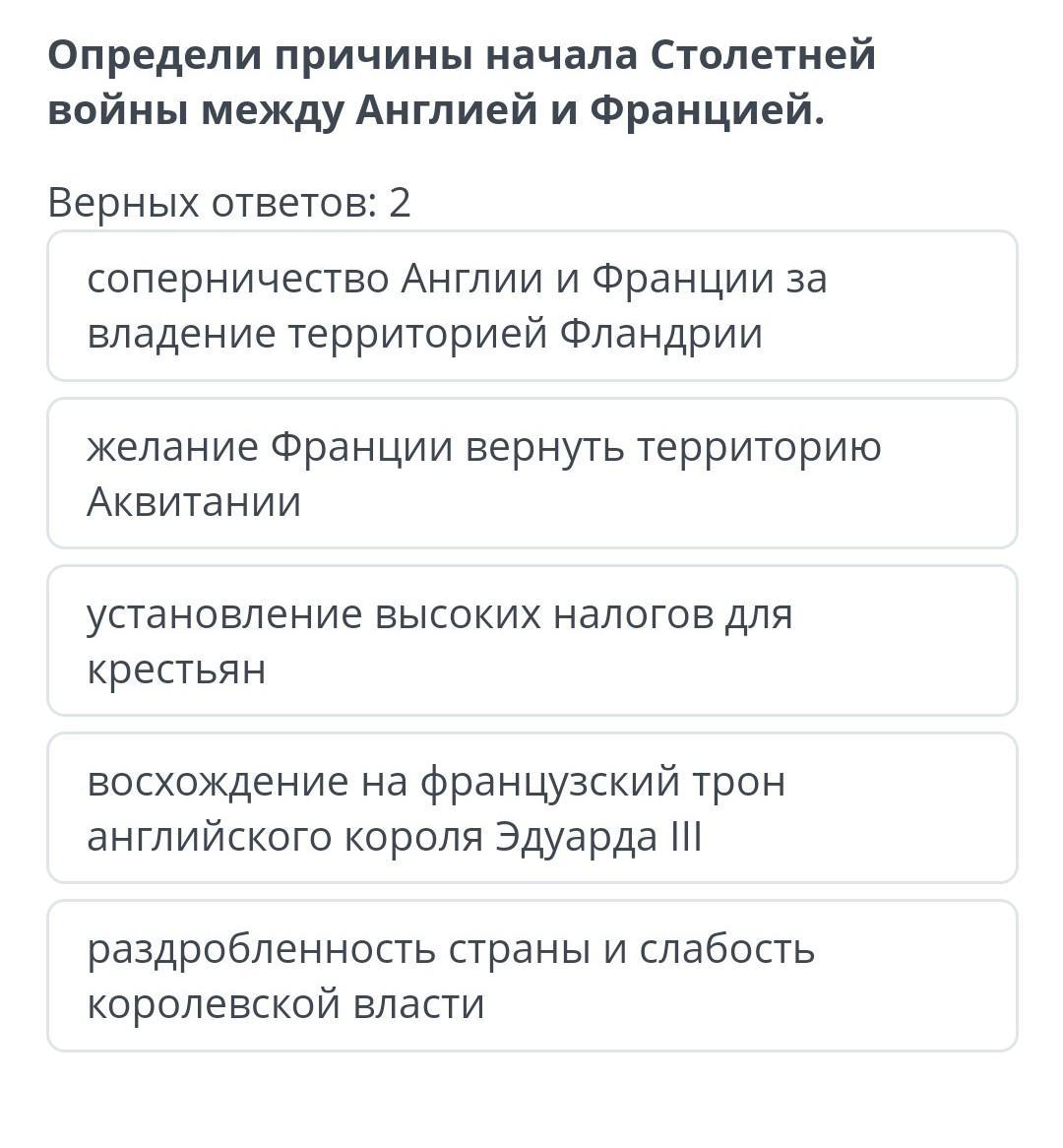Select the answer about rivalry over Flanders
The height and width of the screenshot is (1148, 1063).
pos(532,305)
